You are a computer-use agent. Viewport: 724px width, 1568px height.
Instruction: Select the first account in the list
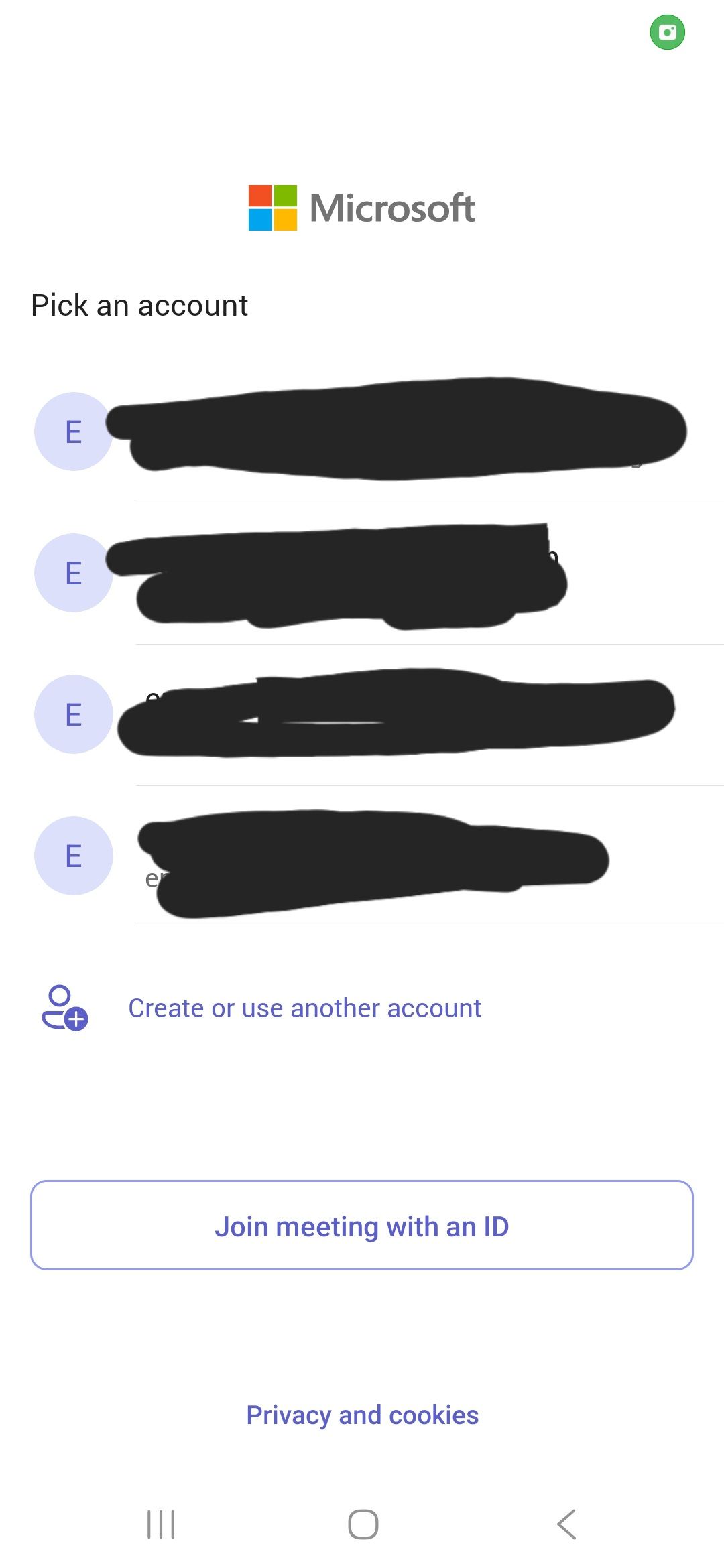(x=362, y=432)
